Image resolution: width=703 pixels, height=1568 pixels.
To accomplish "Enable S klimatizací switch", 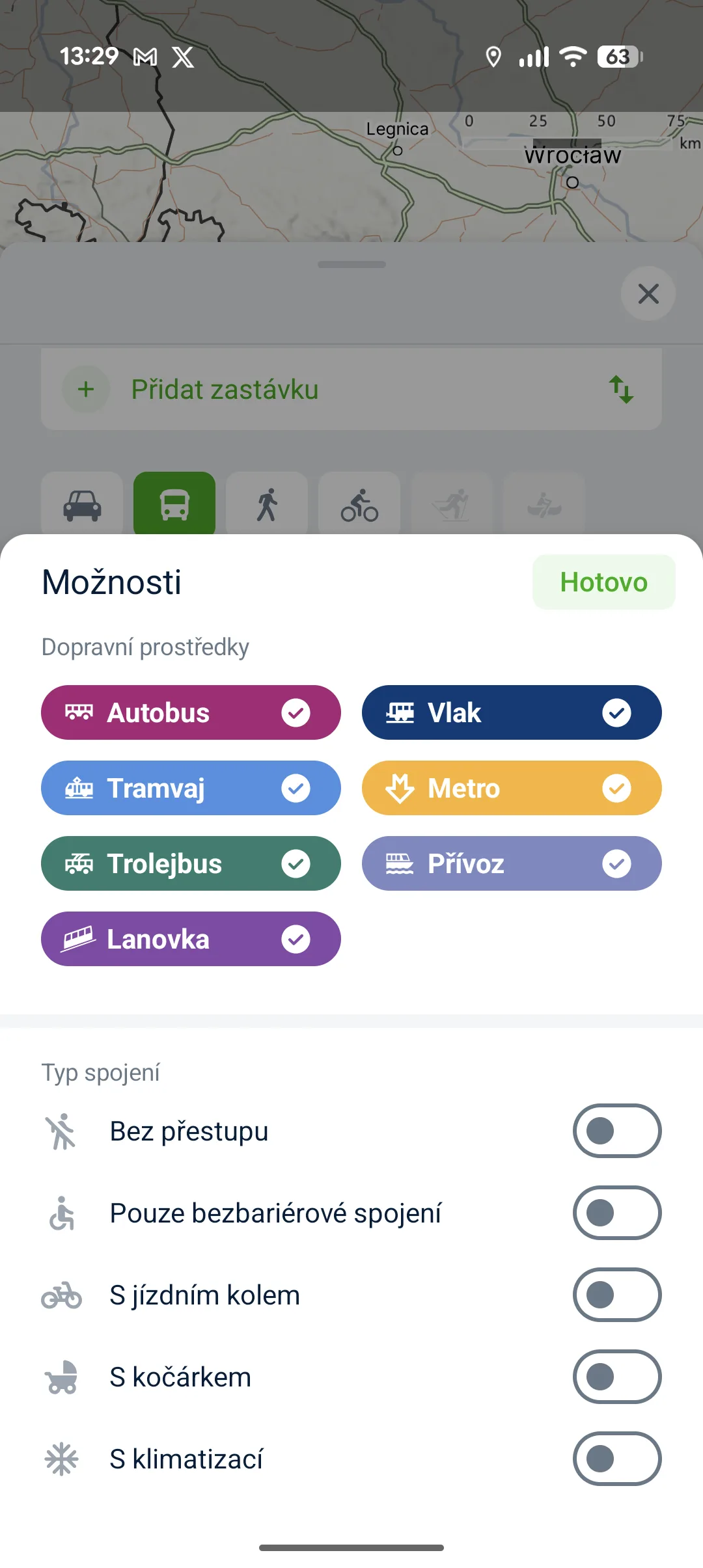I will pos(616,1459).
